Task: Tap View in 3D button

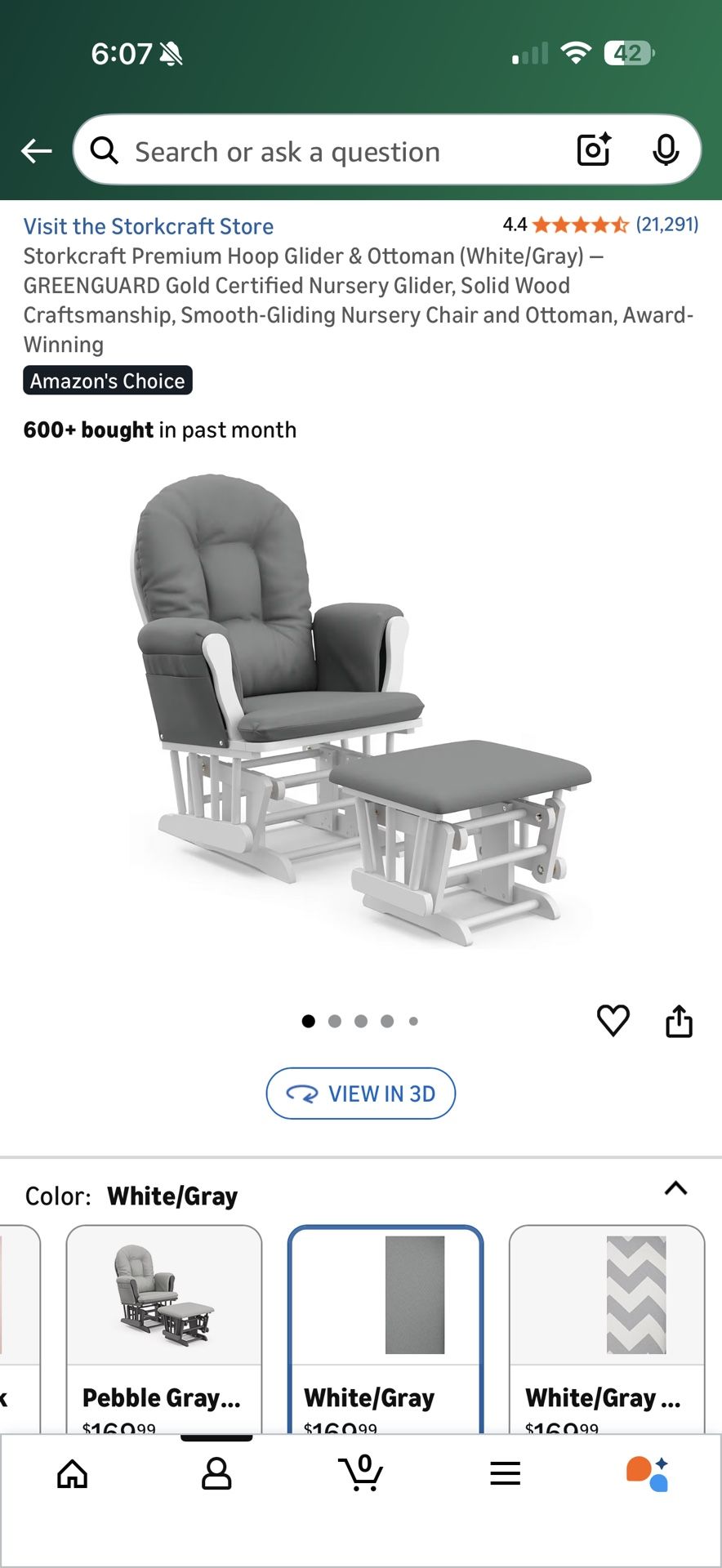Action: pos(361,1094)
